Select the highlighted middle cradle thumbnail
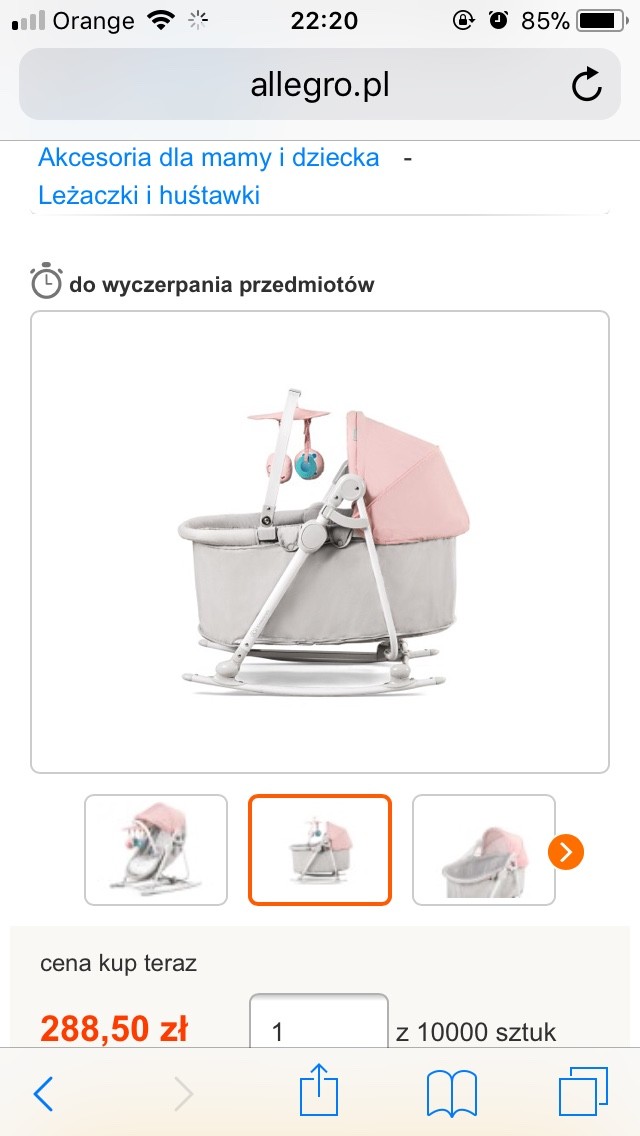Image resolution: width=640 pixels, height=1136 pixels. tap(320, 850)
